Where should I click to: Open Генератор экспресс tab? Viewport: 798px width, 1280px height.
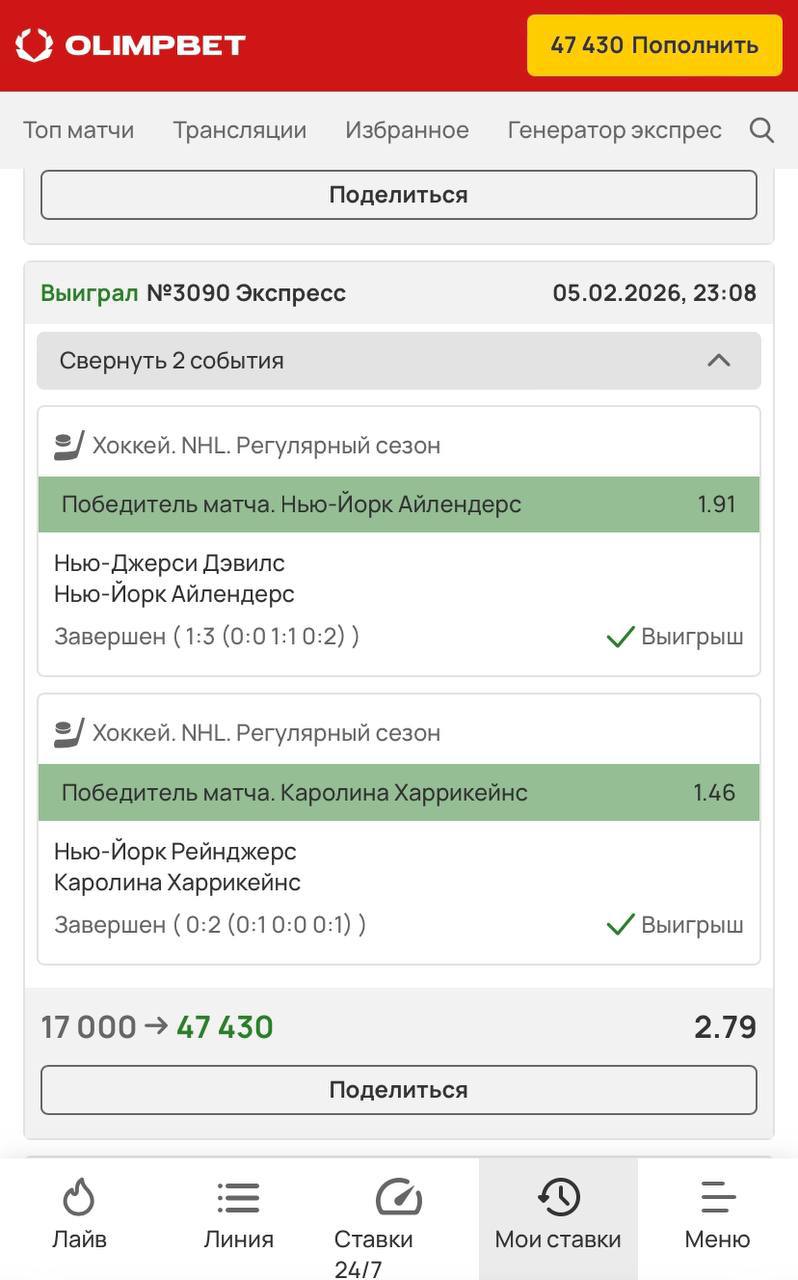[614, 130]
